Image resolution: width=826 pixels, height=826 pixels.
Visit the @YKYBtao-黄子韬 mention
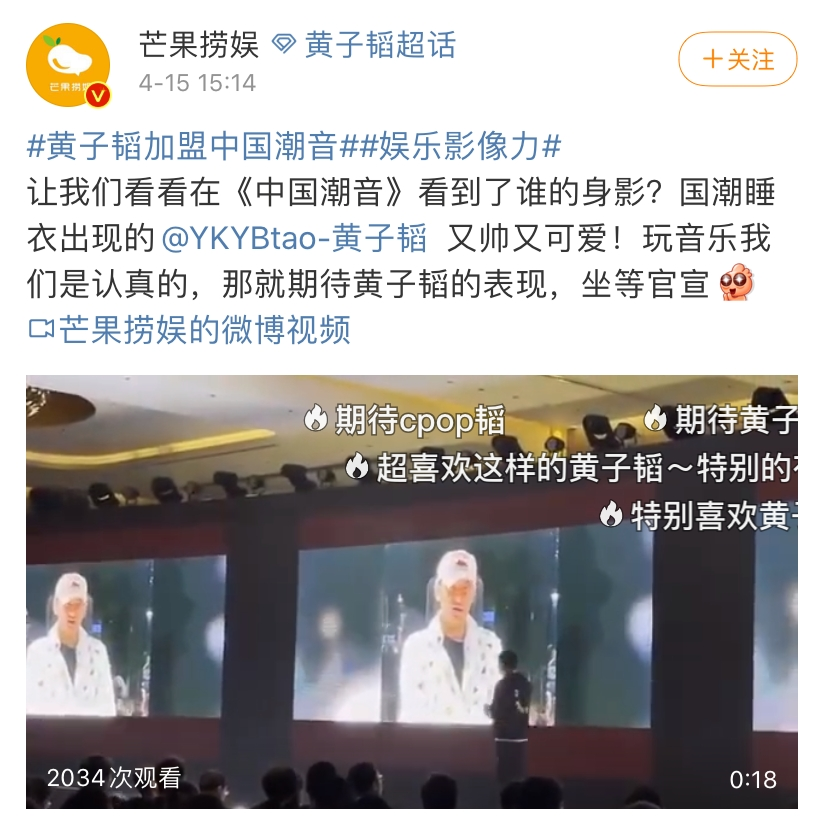tap(294, 238)
